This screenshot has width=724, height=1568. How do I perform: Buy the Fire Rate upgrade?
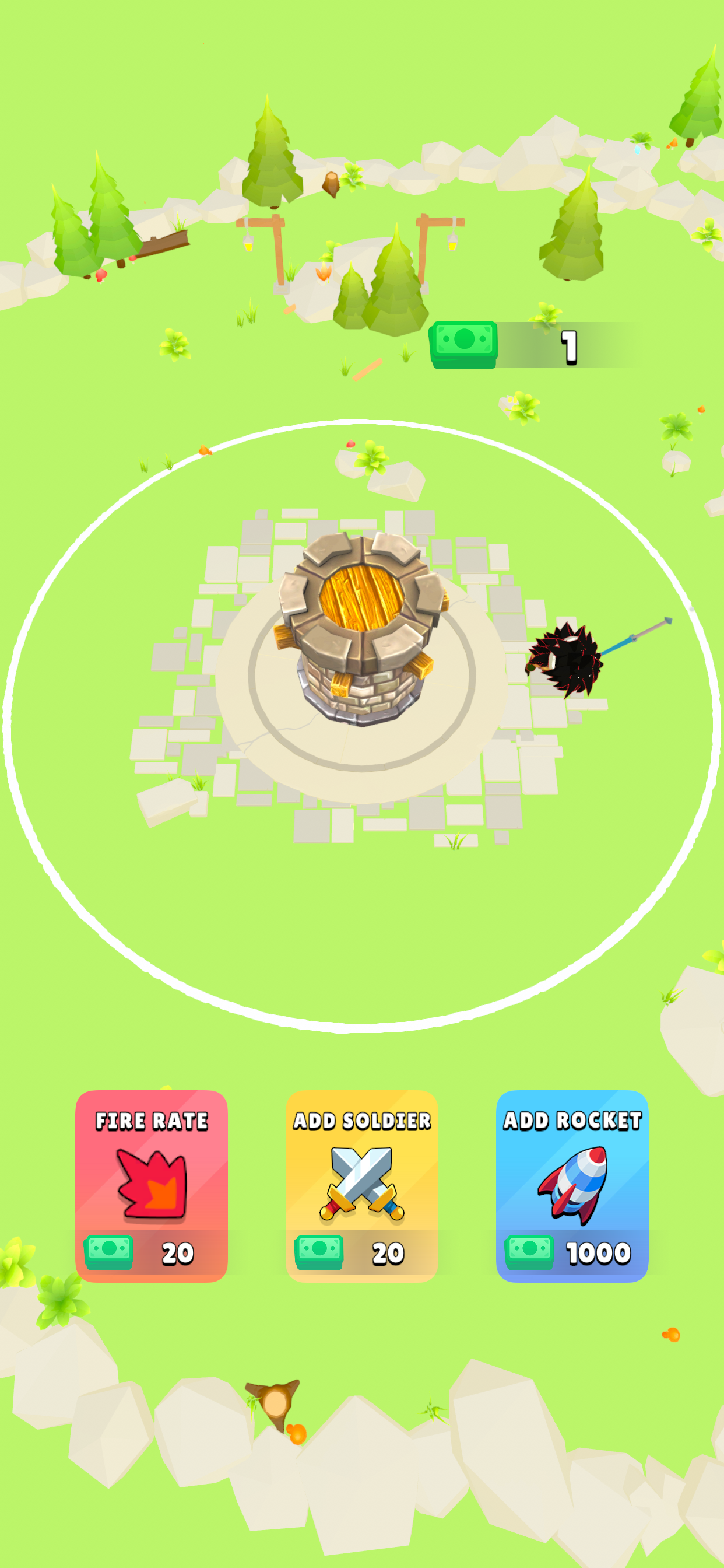tap(152, 1186)
